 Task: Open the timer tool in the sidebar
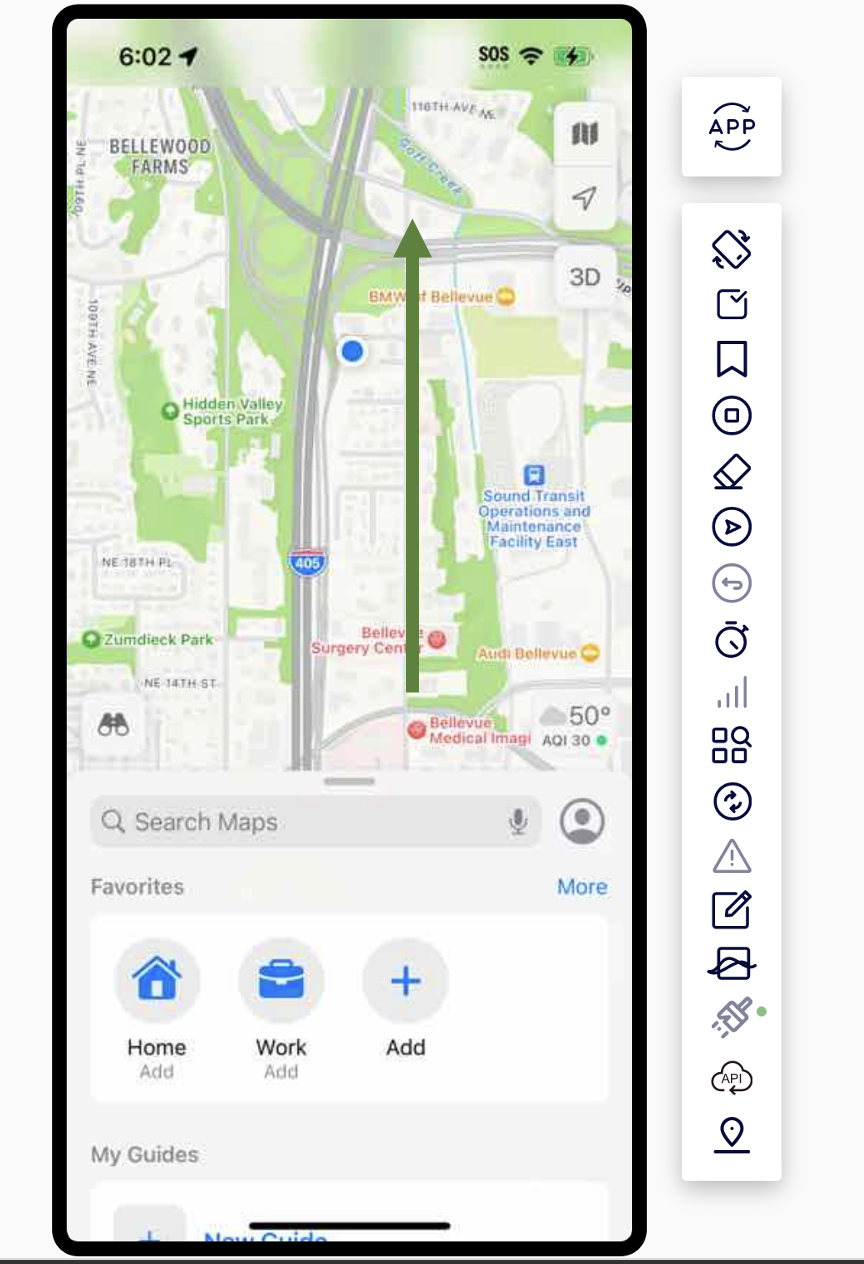pos(732,639)
